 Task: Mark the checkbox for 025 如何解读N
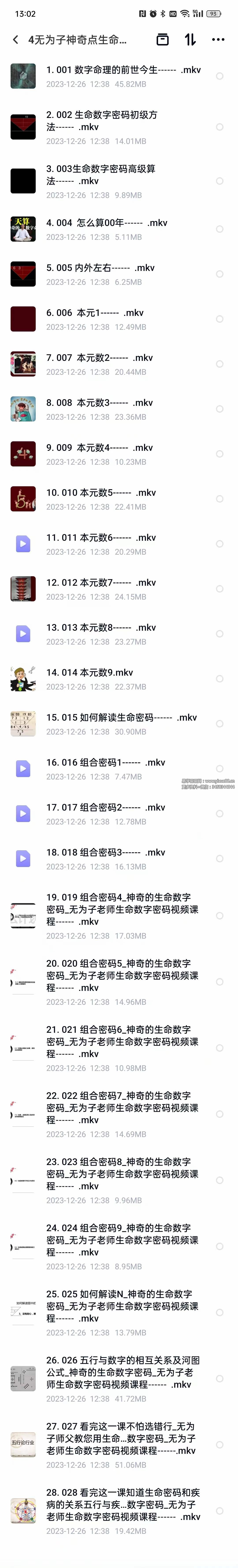pyautogui.click(x=220, y=1312)
